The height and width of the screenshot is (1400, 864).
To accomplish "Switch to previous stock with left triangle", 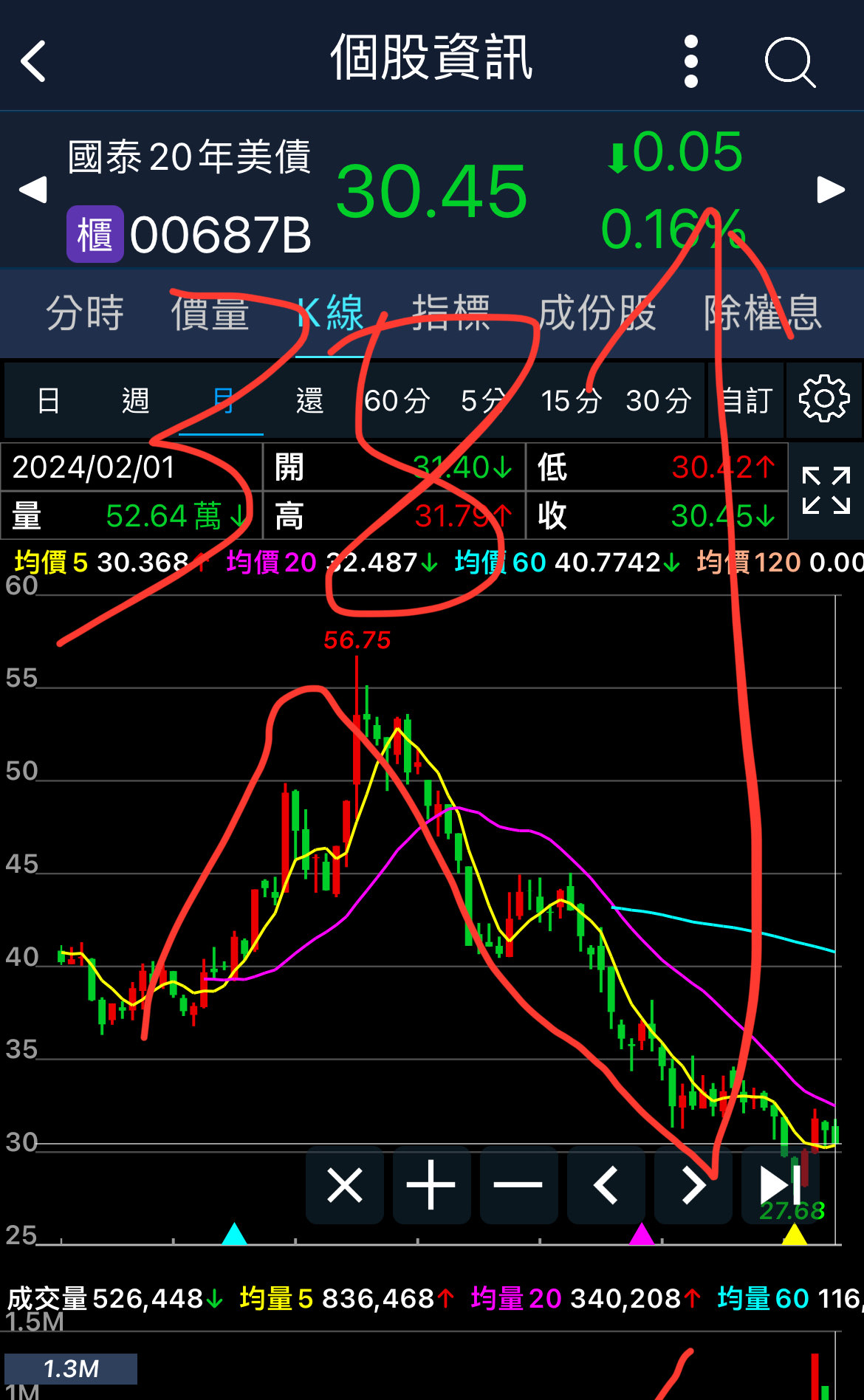I will pyautogui.click(x=32, y=189).
